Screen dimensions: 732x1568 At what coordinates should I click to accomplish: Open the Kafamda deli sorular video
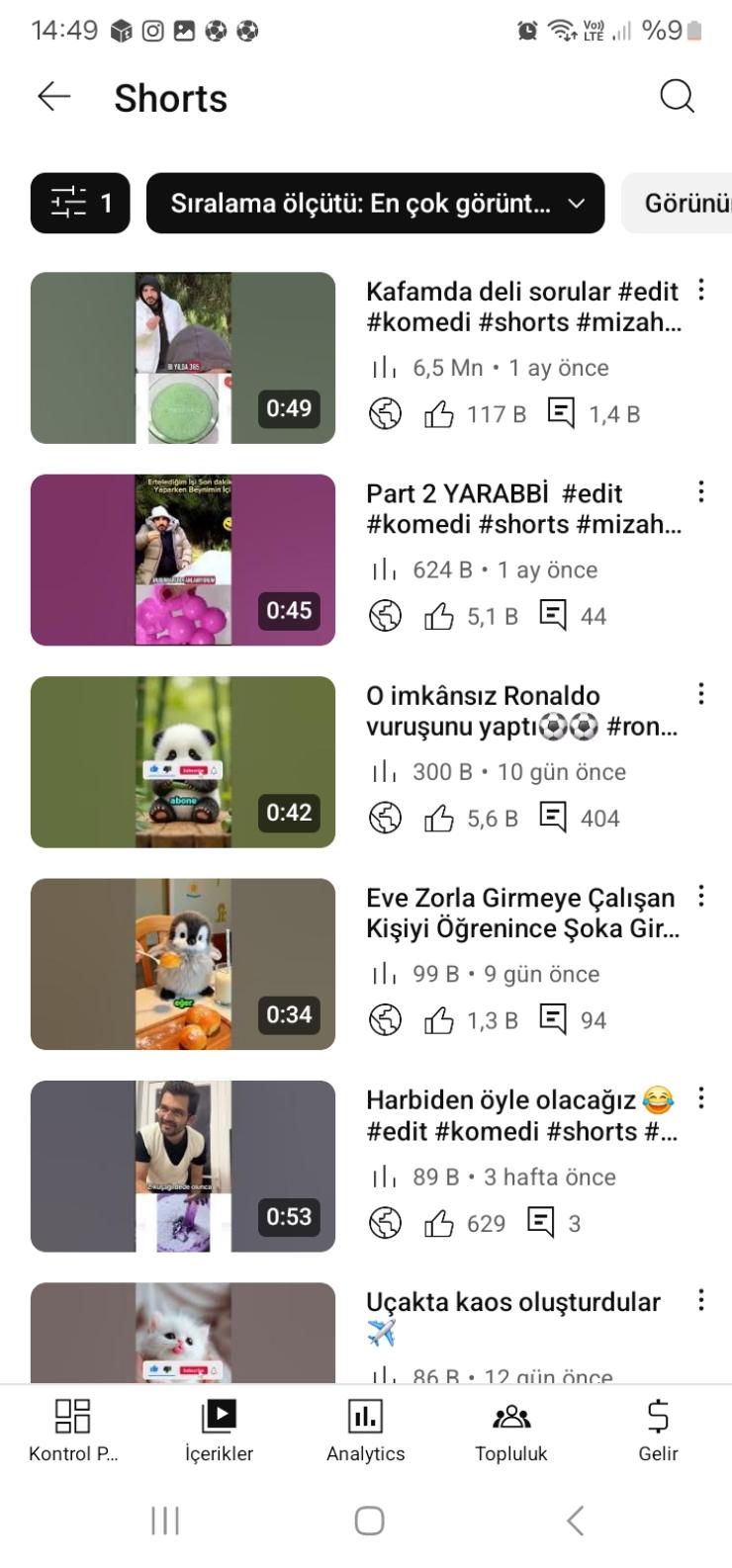pyautogui.click(x=183, y=358)
